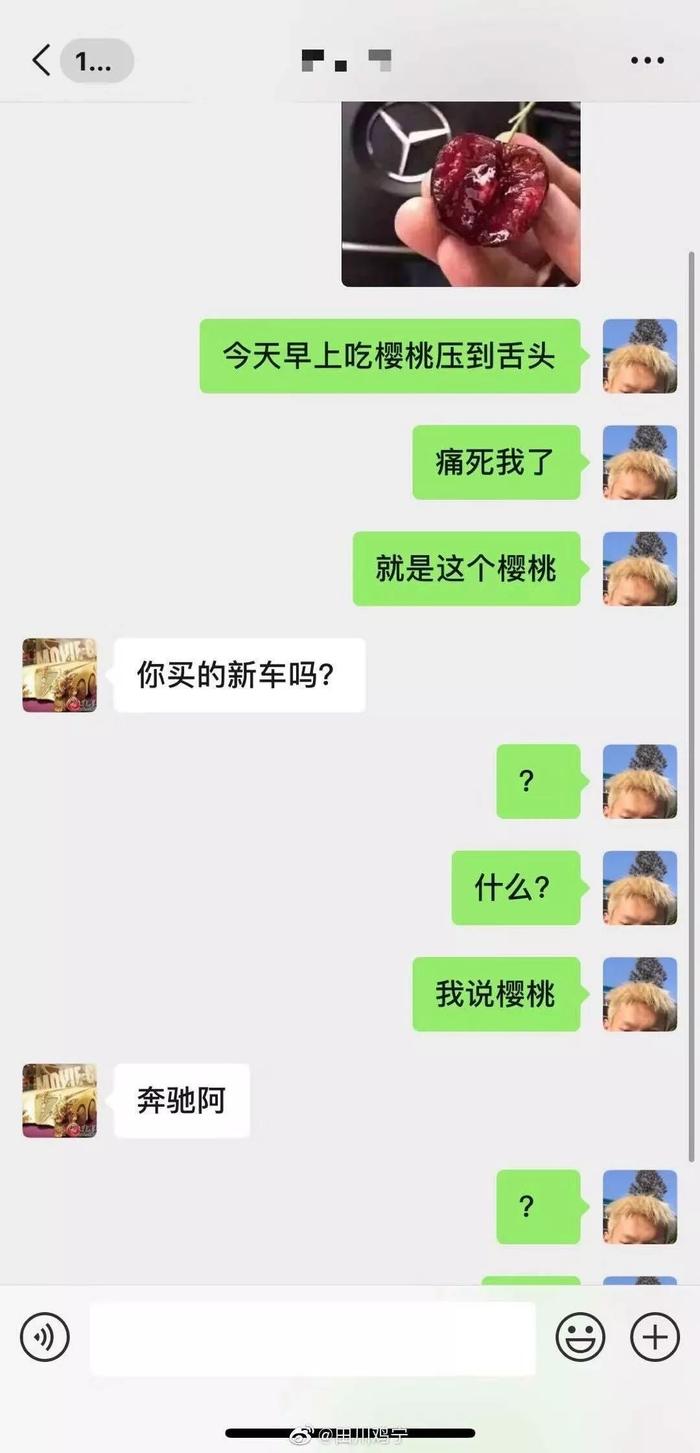This screenshot has height=1453, width=700.
Task: Switch to voice message input
Action: (45, 1337)
